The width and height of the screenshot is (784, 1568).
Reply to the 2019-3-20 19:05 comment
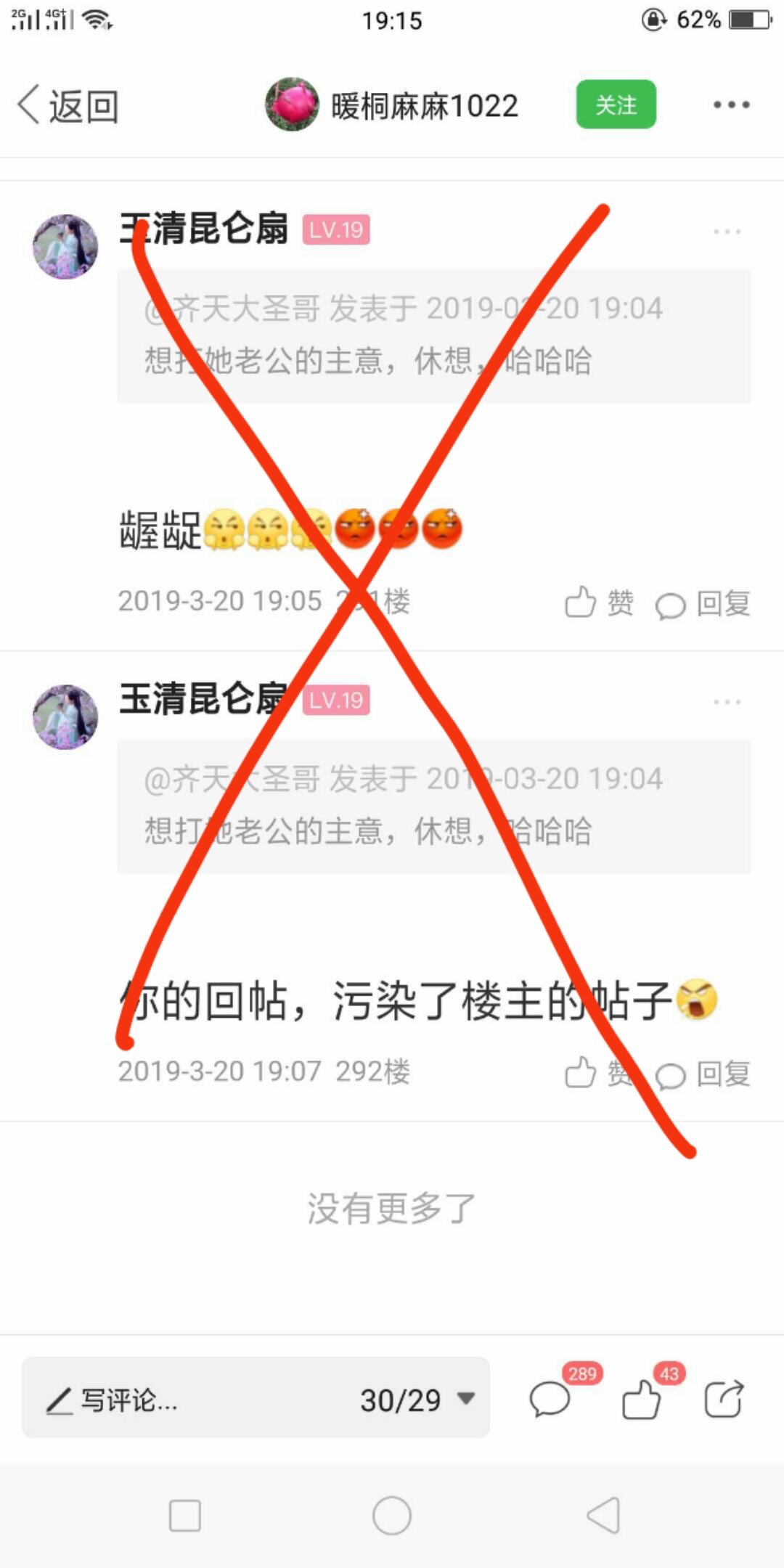[703, 604]
